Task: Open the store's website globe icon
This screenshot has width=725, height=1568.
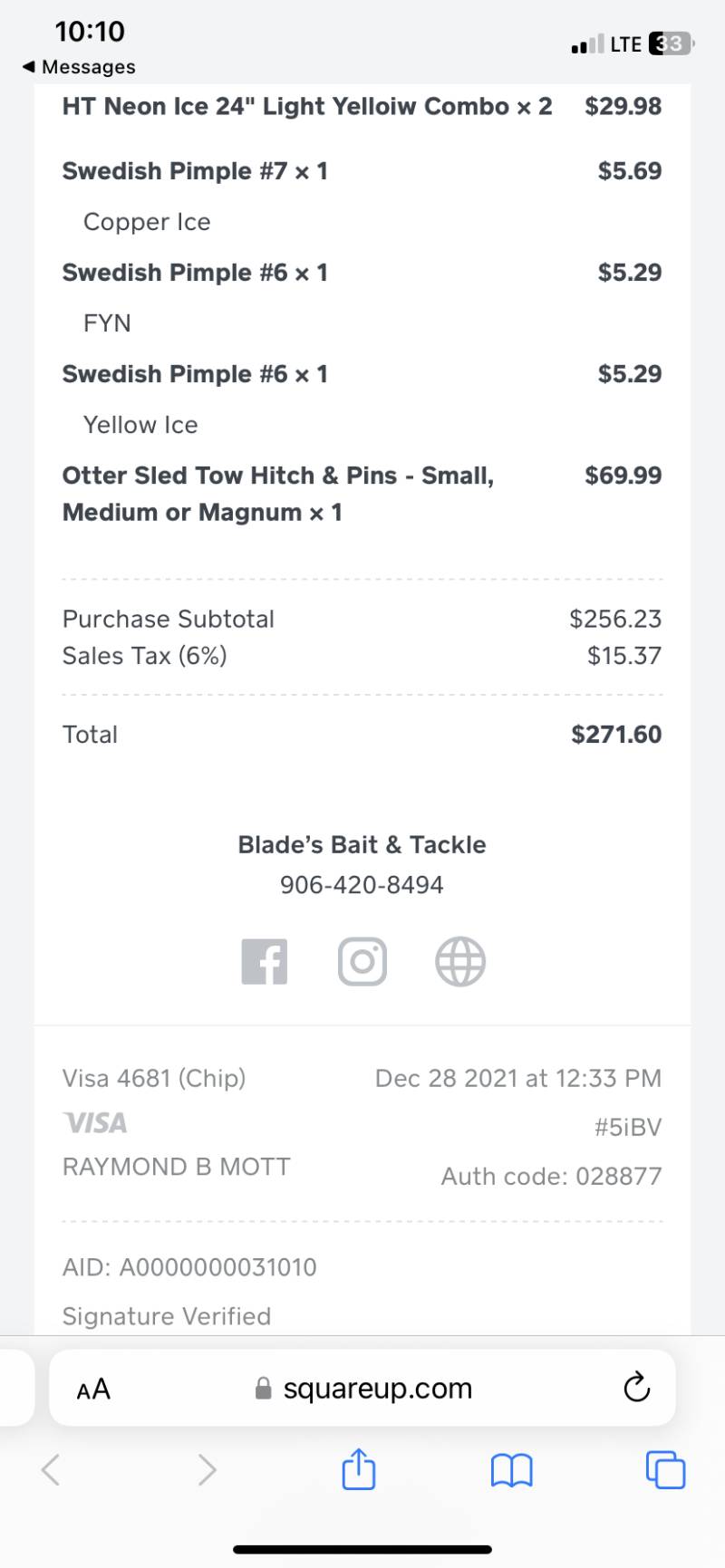Action: 460,961
